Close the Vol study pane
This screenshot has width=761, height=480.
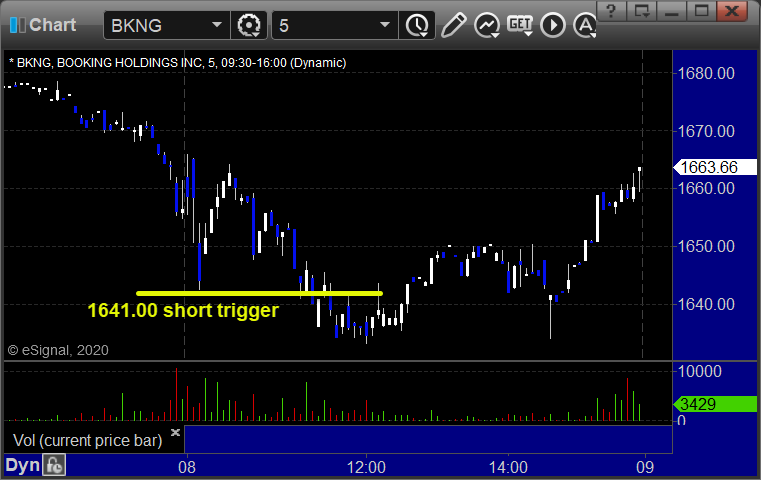coord(175,433)
